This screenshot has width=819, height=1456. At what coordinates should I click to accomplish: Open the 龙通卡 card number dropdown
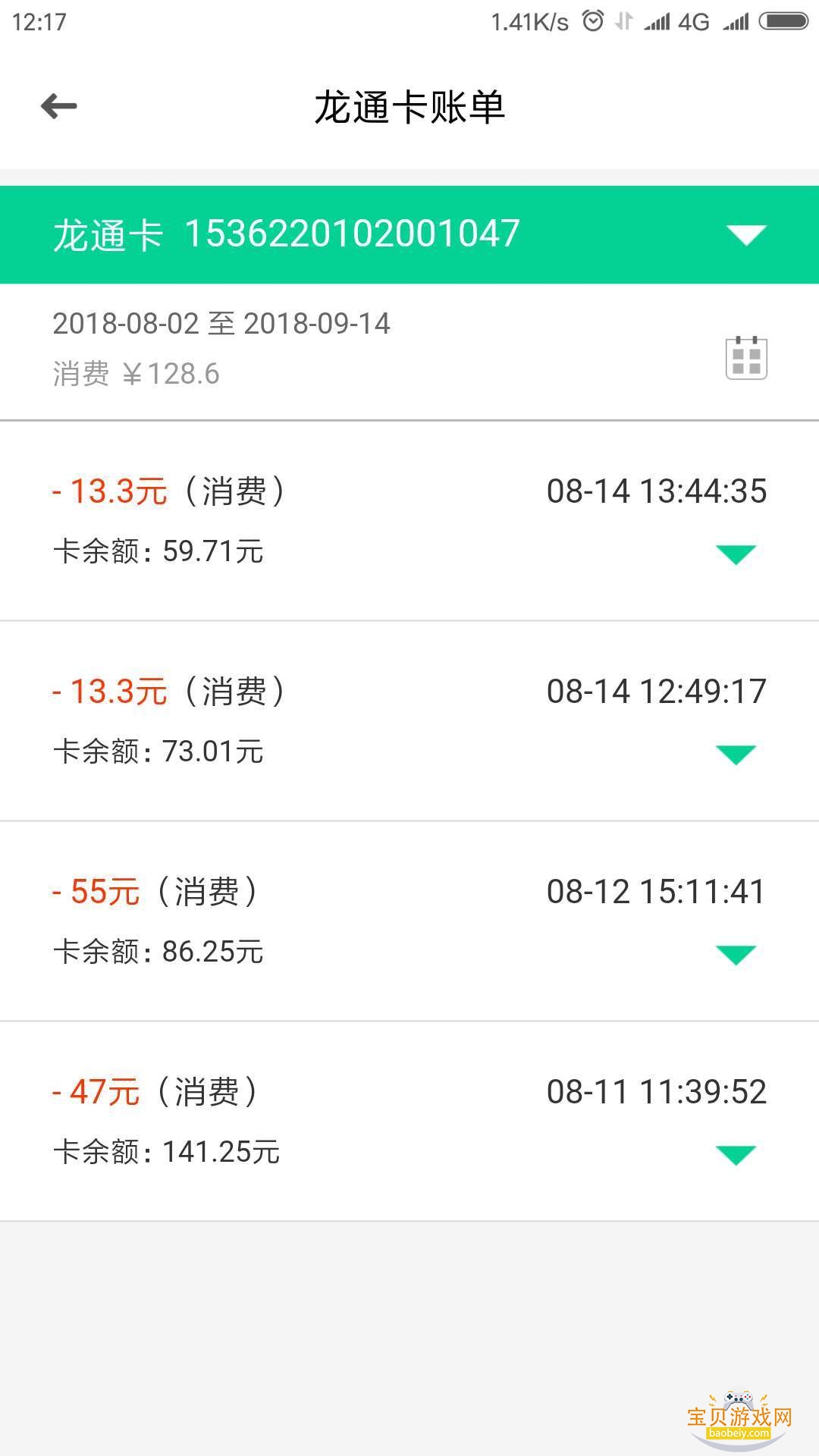coord(746,234)
